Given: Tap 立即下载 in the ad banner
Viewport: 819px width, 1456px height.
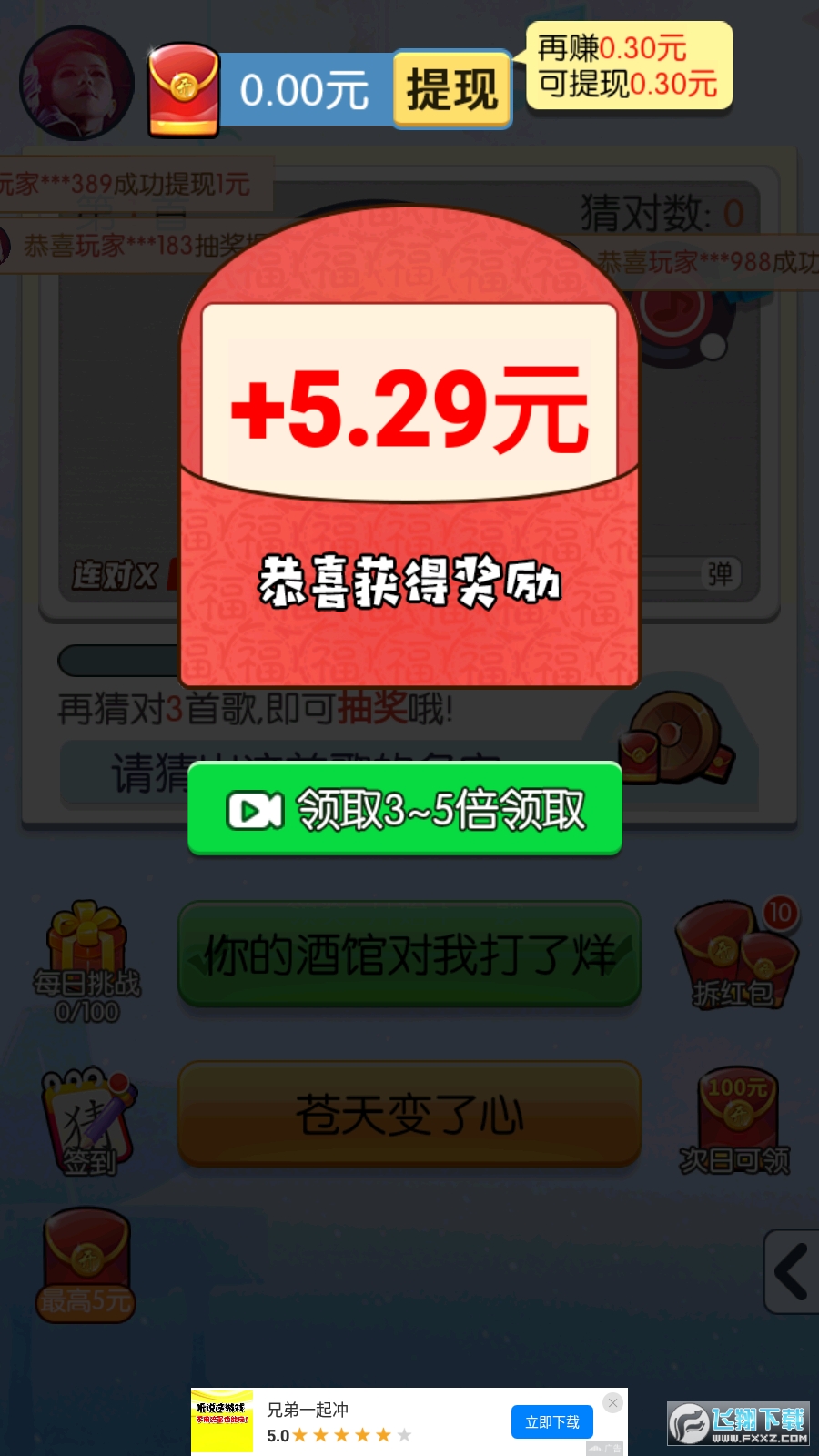Looking at the screenshot, I should click(x=551, y=1421).
